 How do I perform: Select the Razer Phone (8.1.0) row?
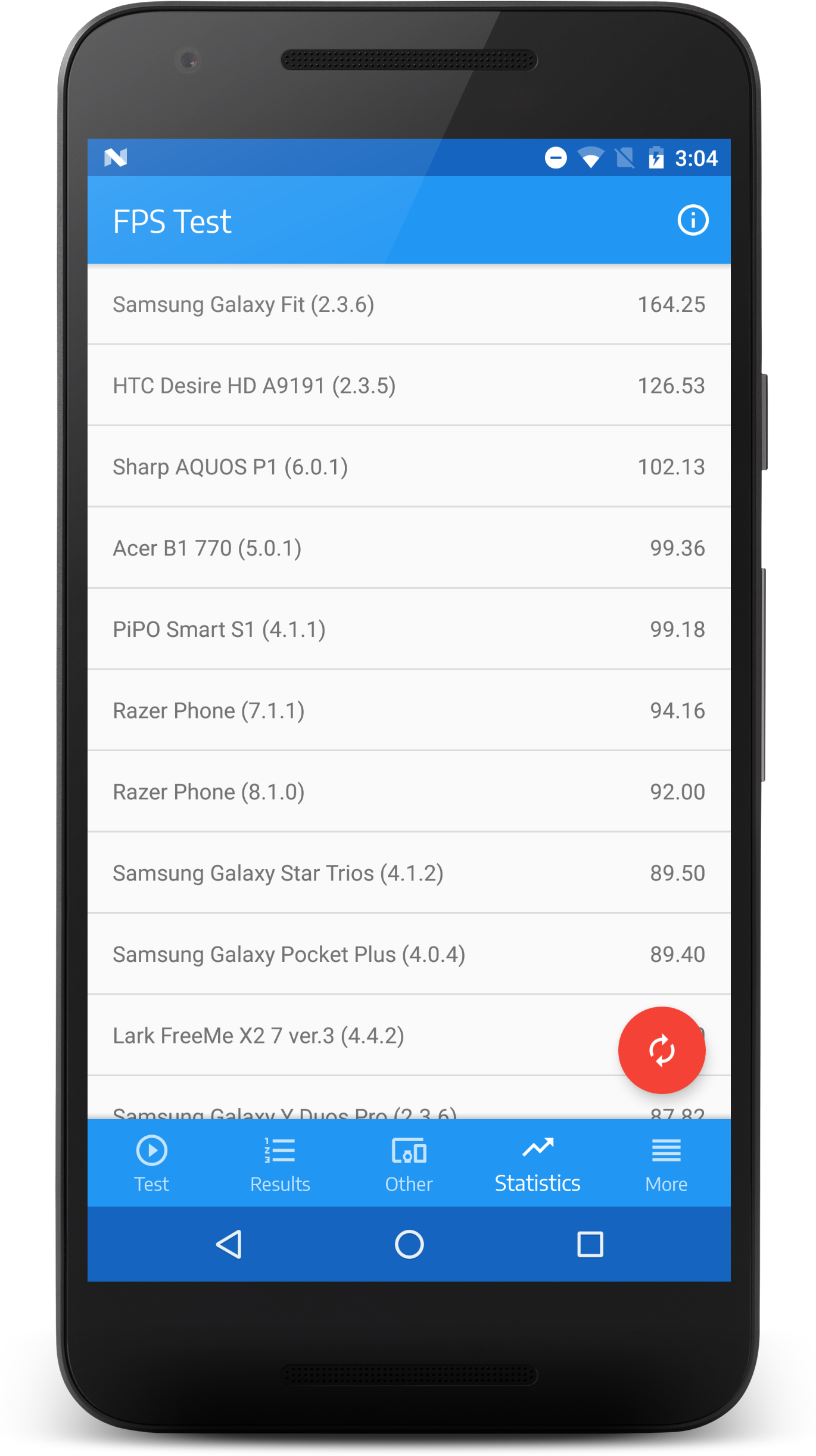tap(409, 792)
